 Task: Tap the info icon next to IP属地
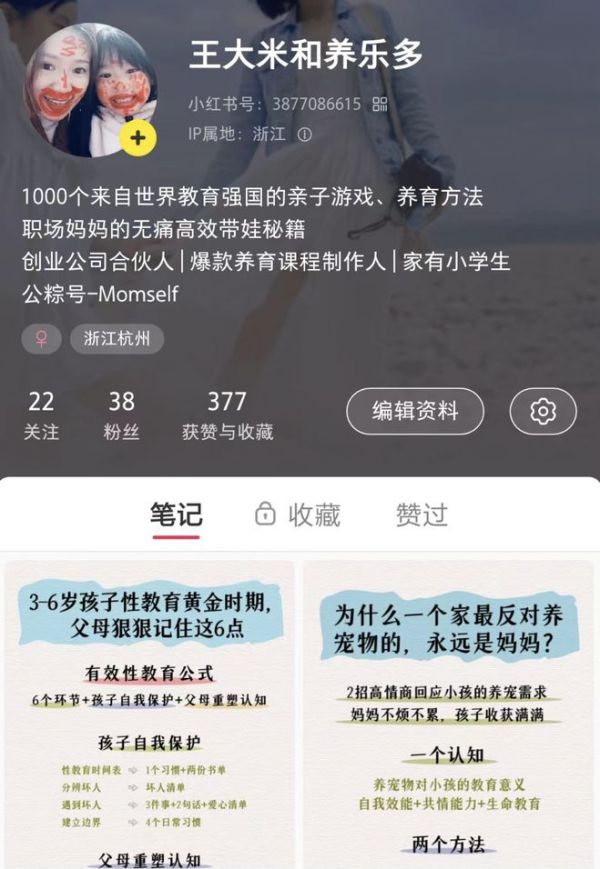pos(305,134)
